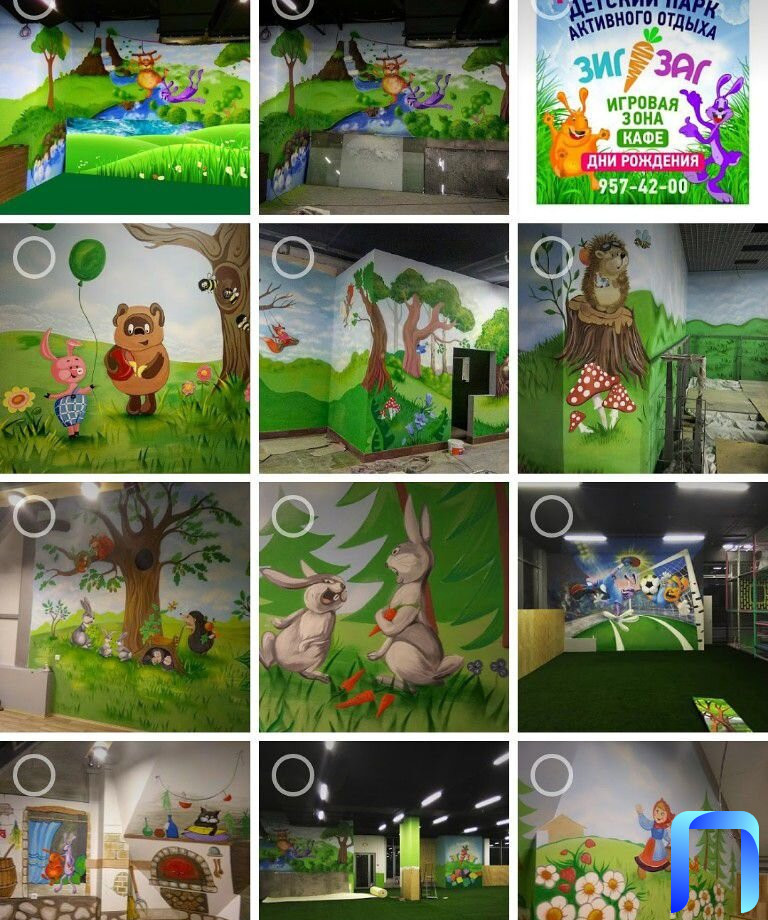Select the Winnie the Pooh photo's circle
This screenshot has width=768, height=920.
(x=34, y=258)
